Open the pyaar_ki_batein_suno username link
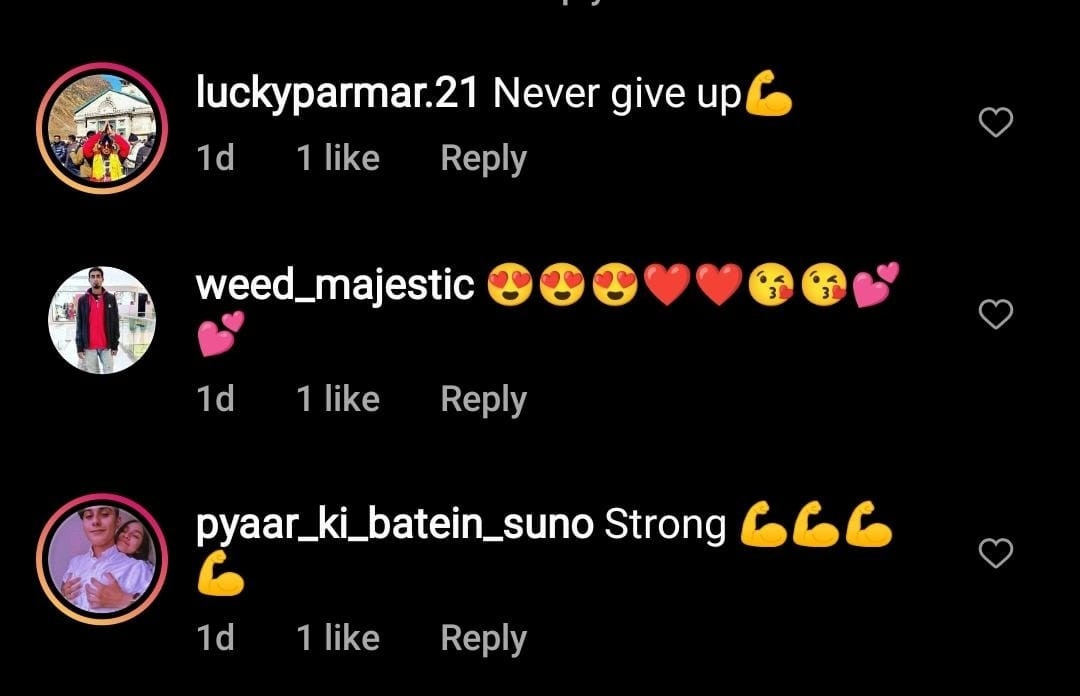This screenshot has width=1080, height=696. click(x=394, y=526)
